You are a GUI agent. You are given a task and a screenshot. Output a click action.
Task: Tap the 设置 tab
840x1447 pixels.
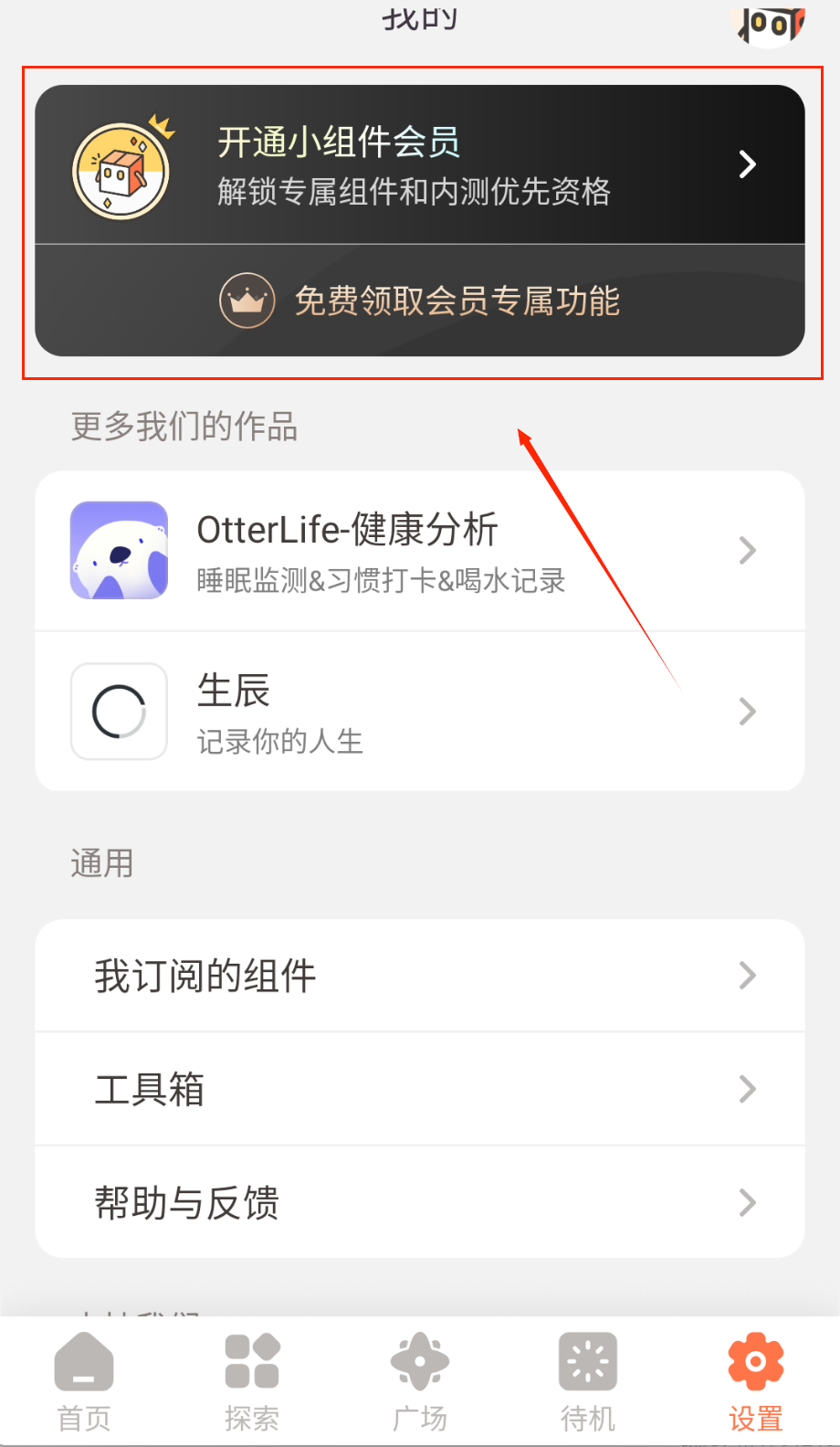coord(755,1381)
